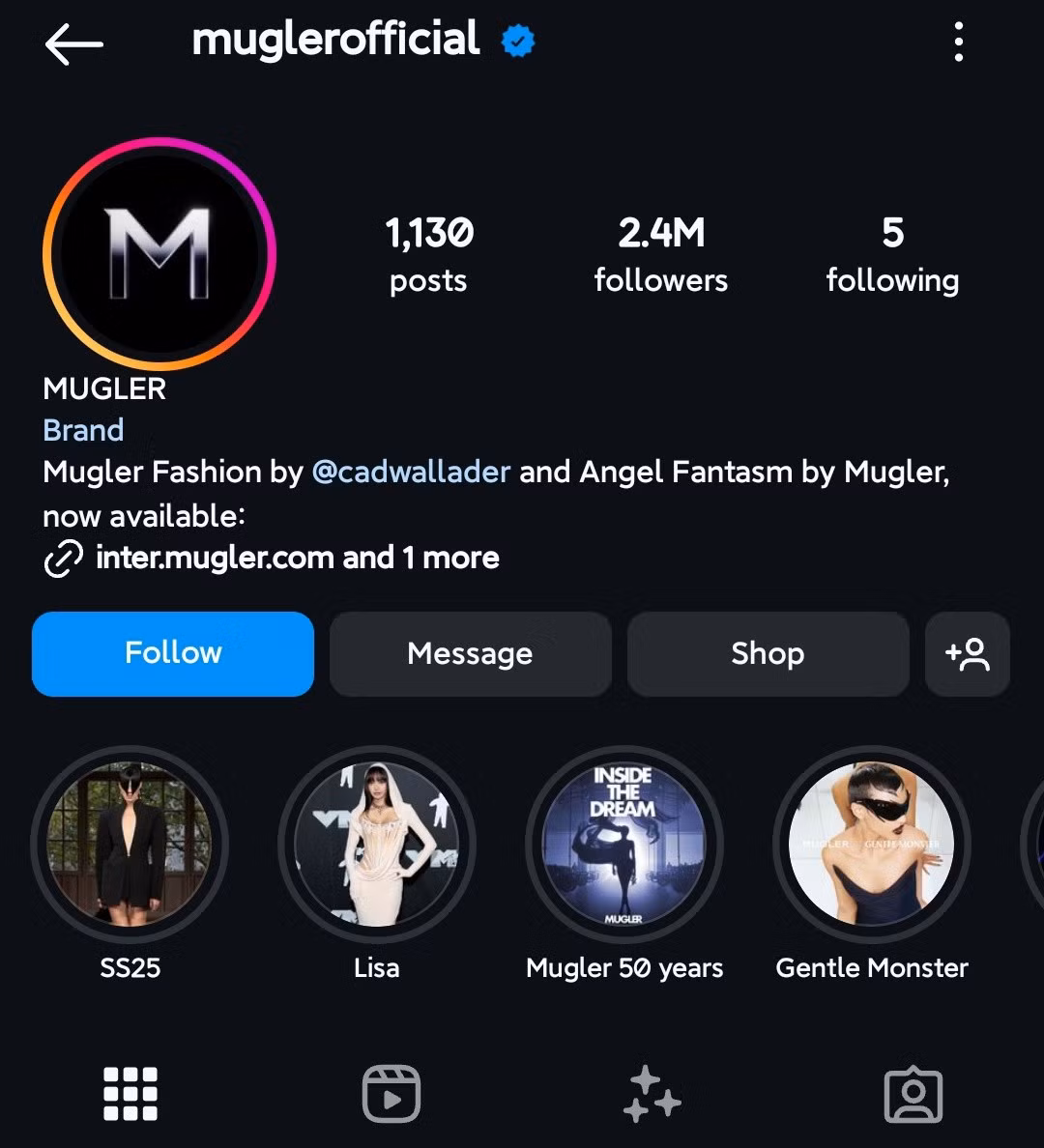The width and height of the screenshot is (1044, 1148).
Task: Show suggested accounts with add-person icon
Action: point(968,653)
